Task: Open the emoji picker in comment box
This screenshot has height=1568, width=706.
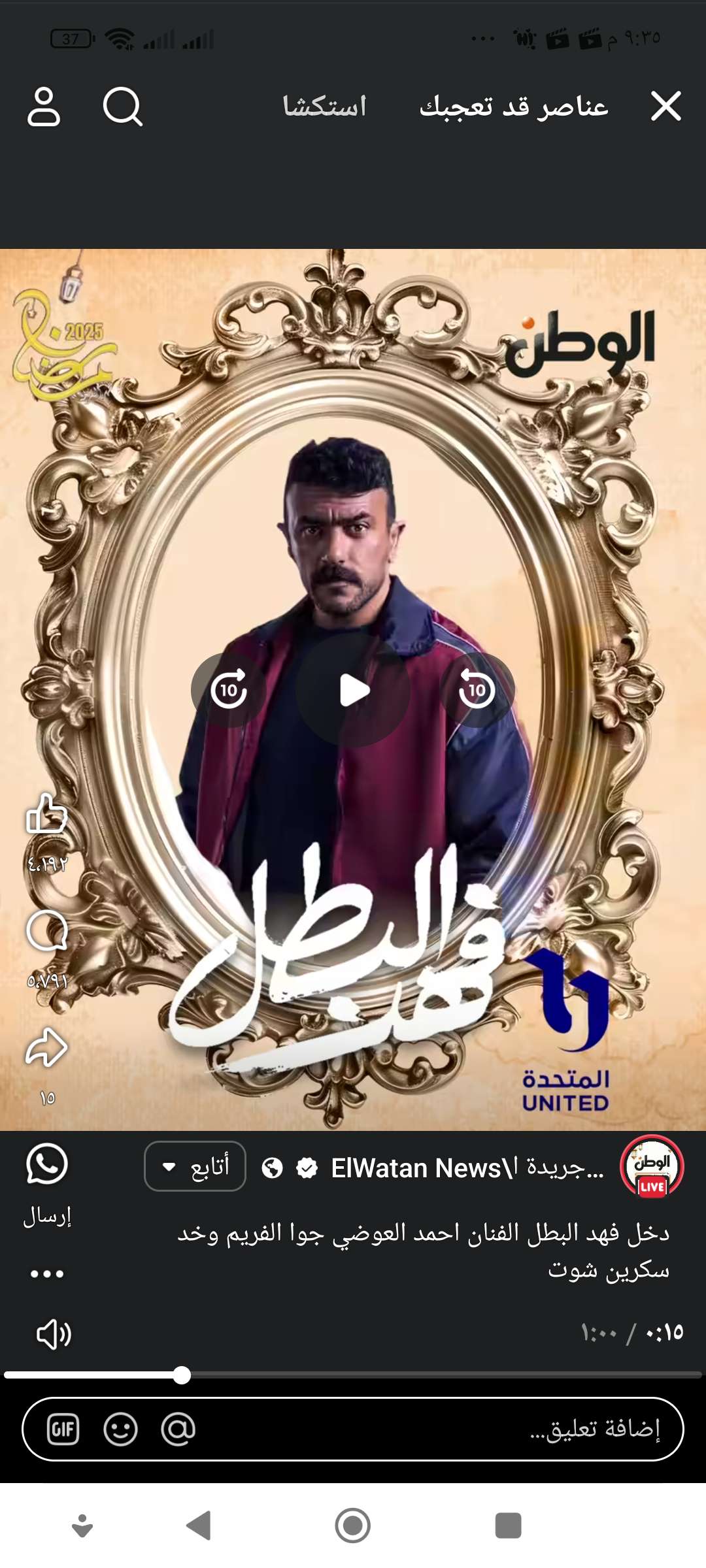Action: pyautogui.click(x=120, y=1429)
